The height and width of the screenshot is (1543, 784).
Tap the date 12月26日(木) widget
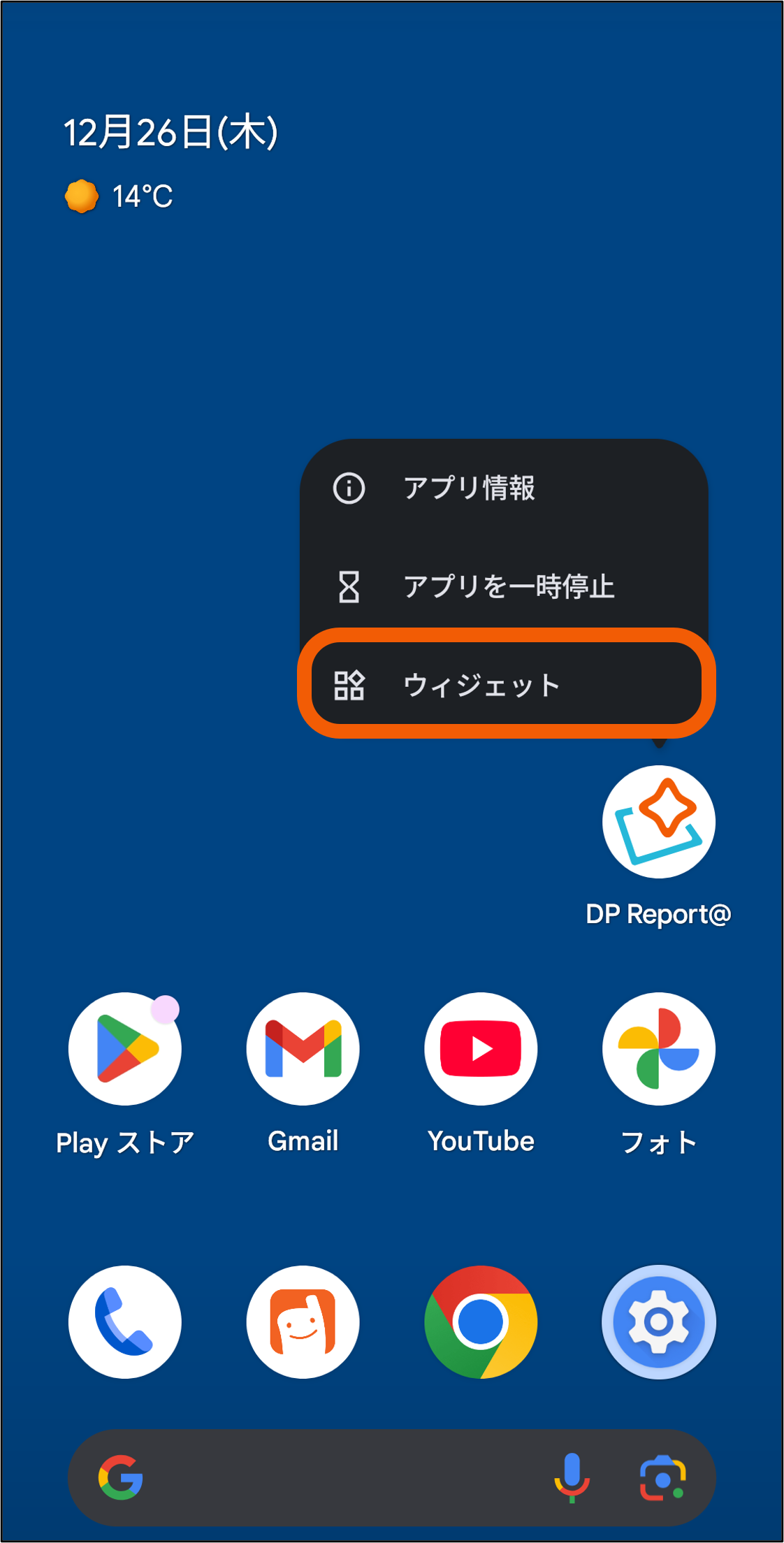[x=170, y=132]
